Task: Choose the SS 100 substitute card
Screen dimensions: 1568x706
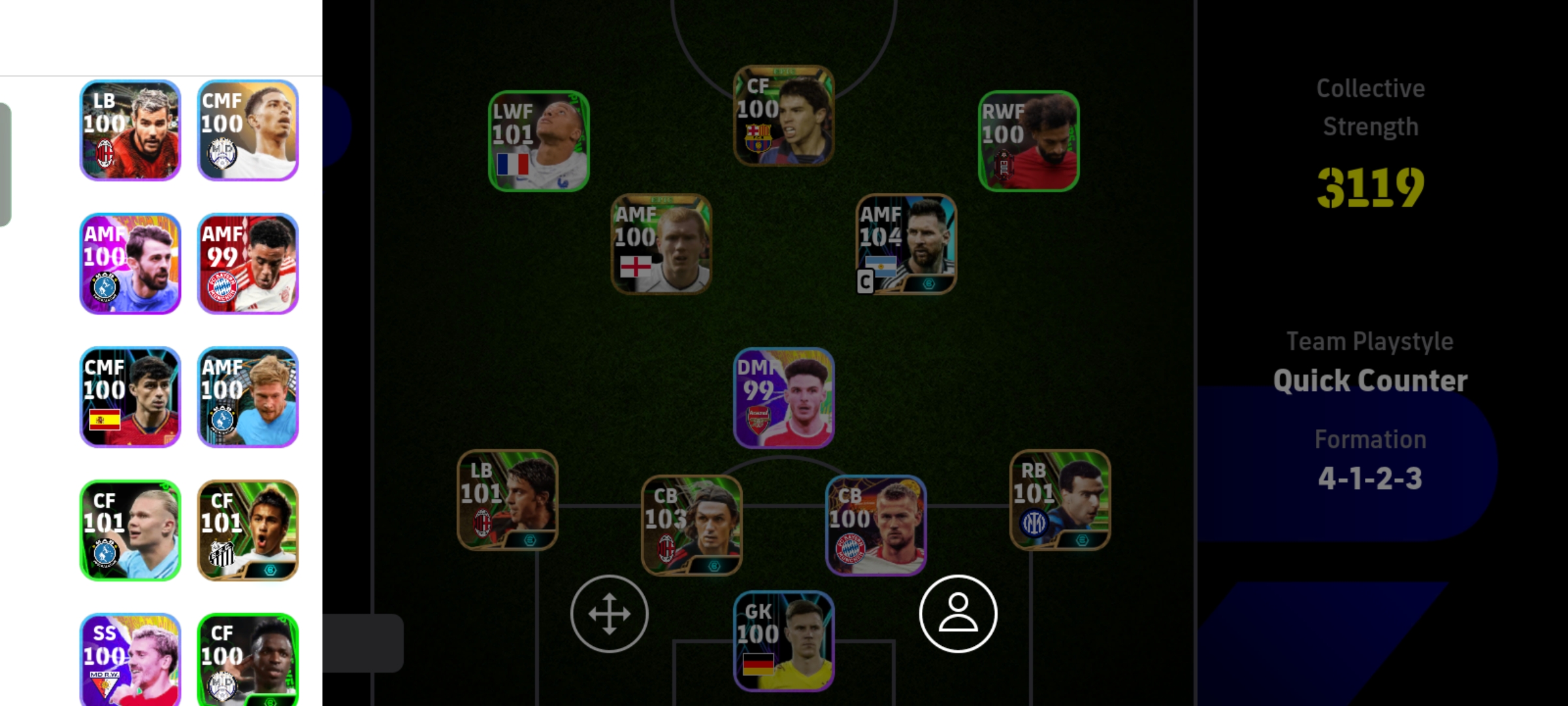Action: click(x=130, y=660)
